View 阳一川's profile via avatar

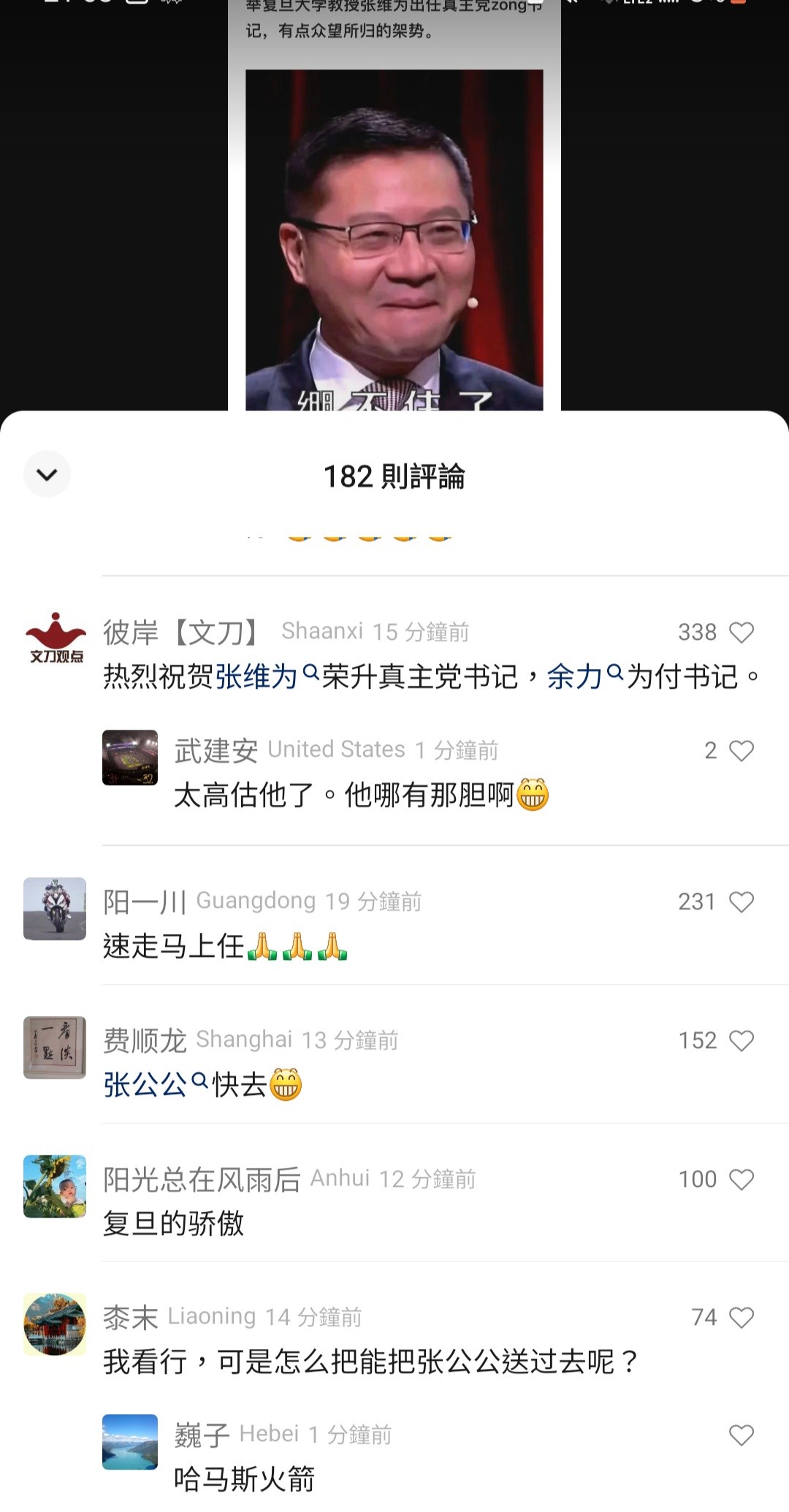pyautogui.click(x=55, y=909)
